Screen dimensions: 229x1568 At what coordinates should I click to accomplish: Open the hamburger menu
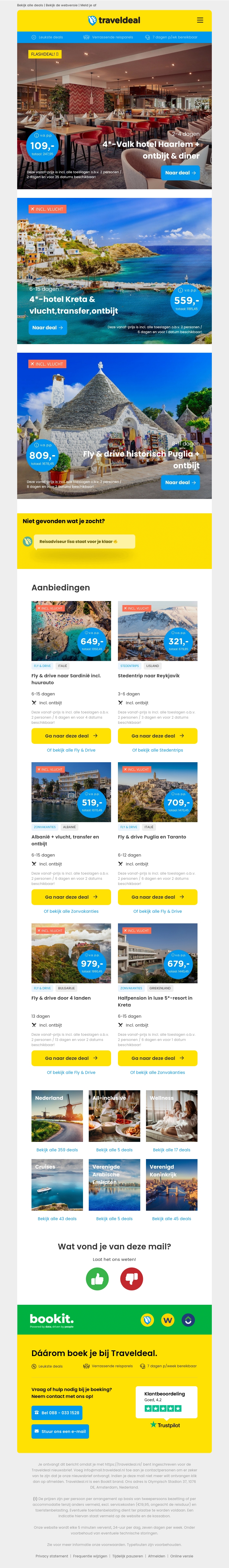point(200,20)
